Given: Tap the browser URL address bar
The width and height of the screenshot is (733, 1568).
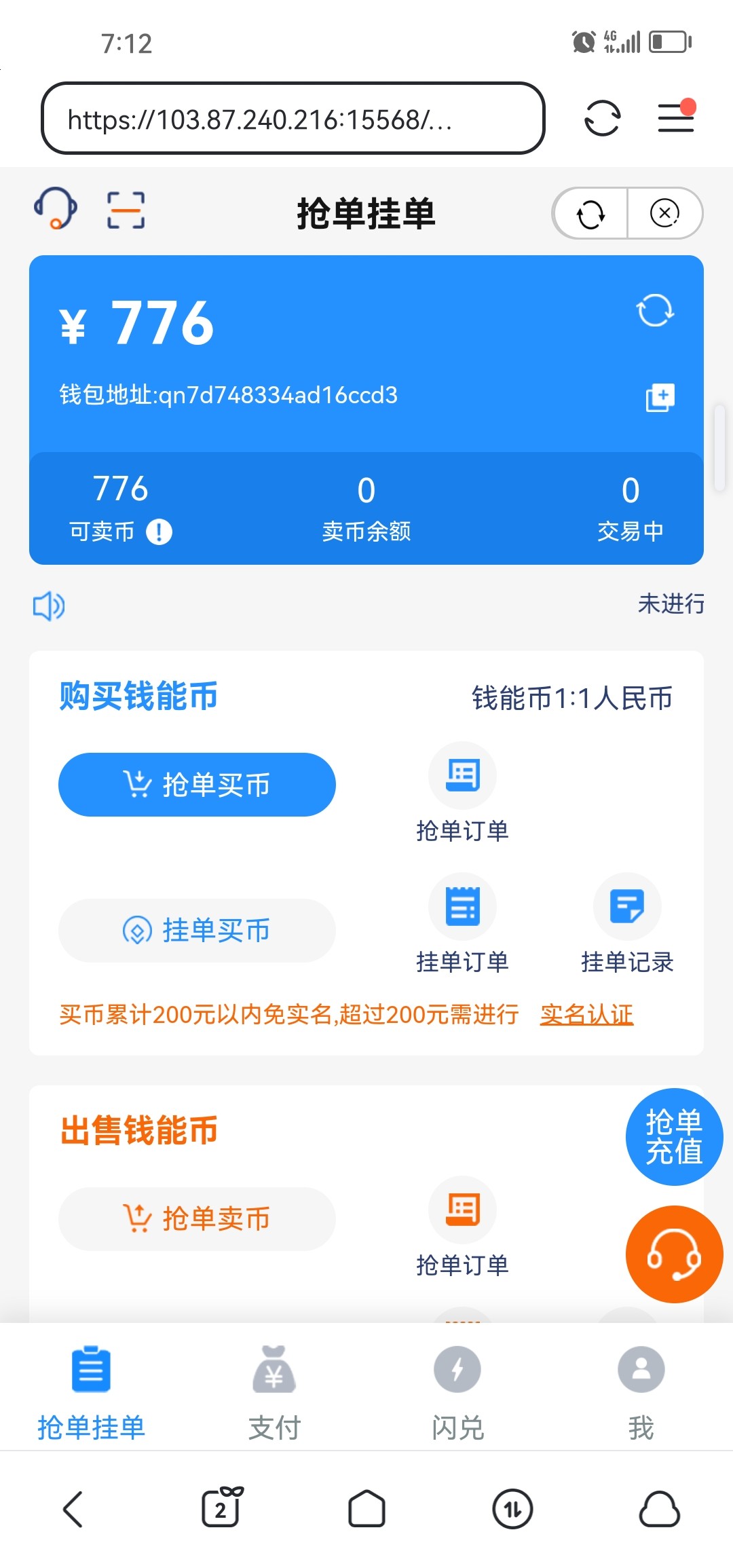Looking at the screenshot, I should click(x=293, y=119).
